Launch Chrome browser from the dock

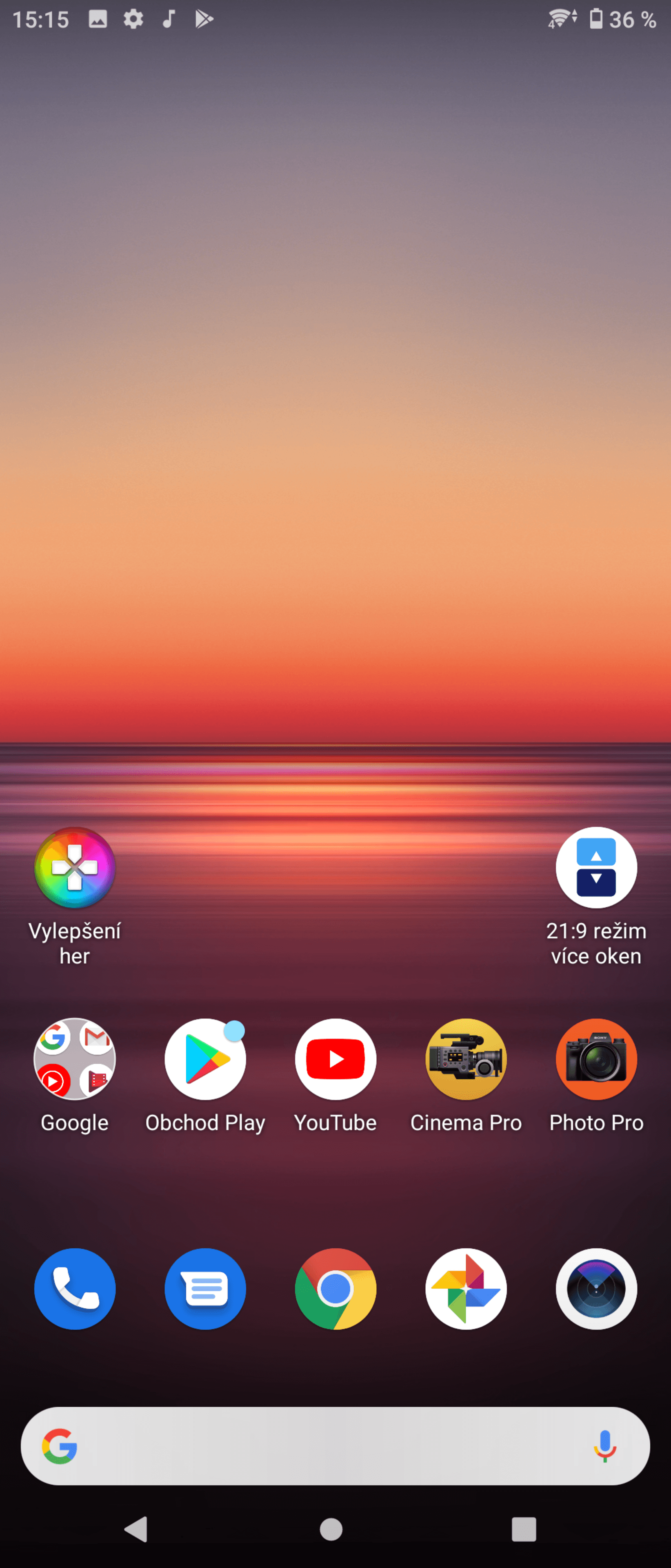(x=335, y=1289)
